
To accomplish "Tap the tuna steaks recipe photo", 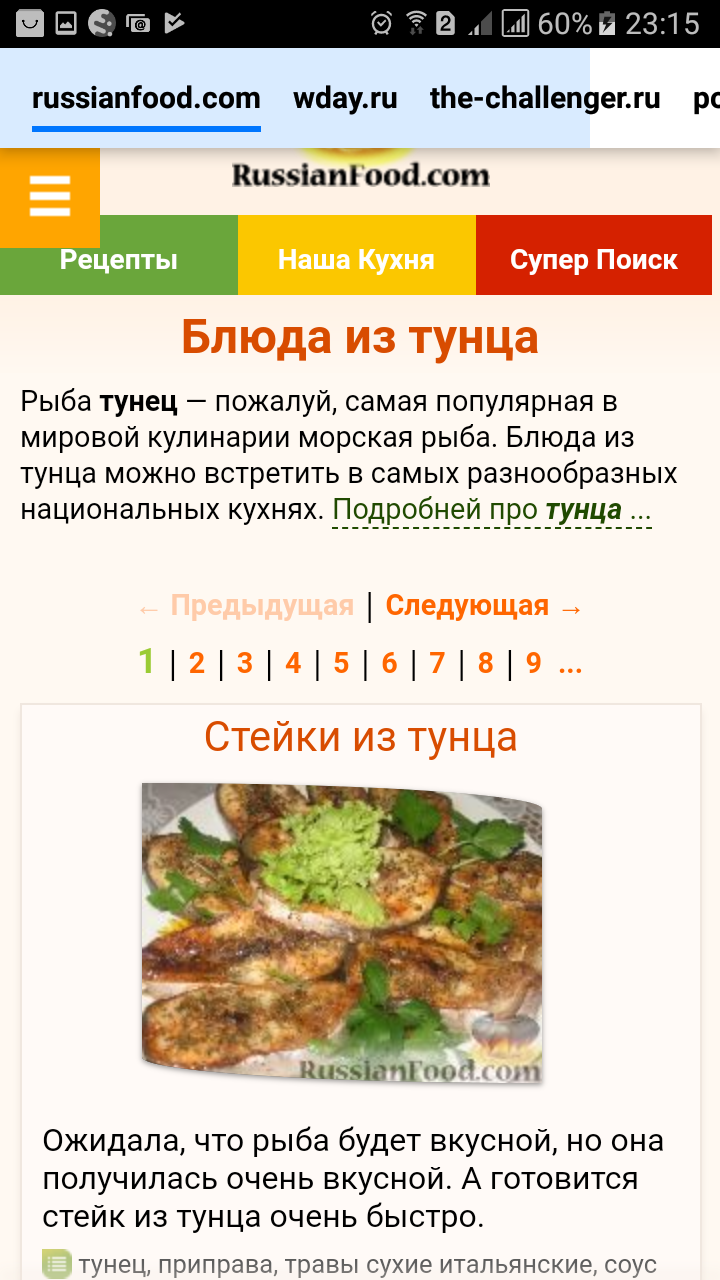I will [x=342, y=934].
